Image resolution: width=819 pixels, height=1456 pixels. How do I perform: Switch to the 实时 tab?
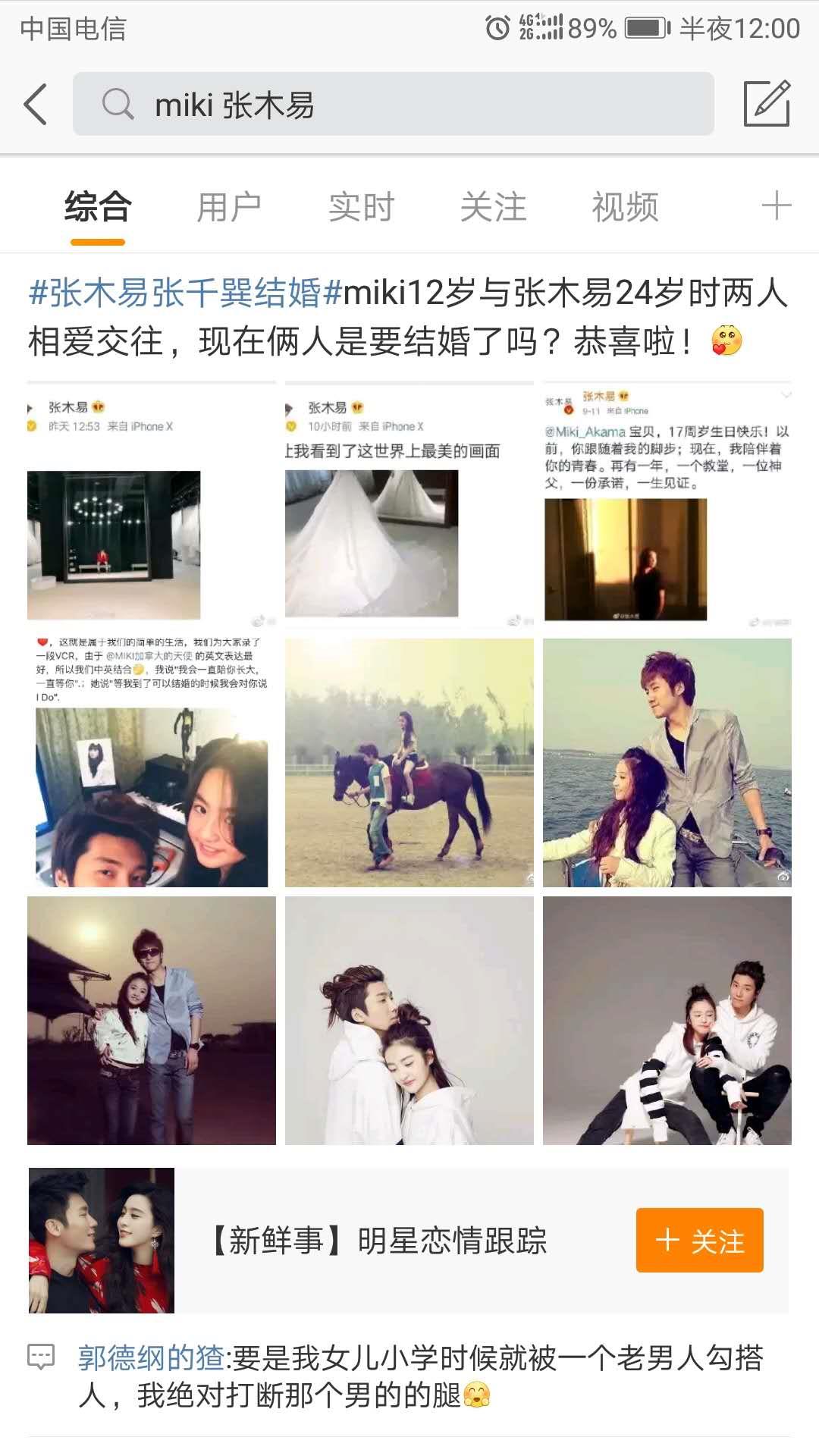coord(361,207)
